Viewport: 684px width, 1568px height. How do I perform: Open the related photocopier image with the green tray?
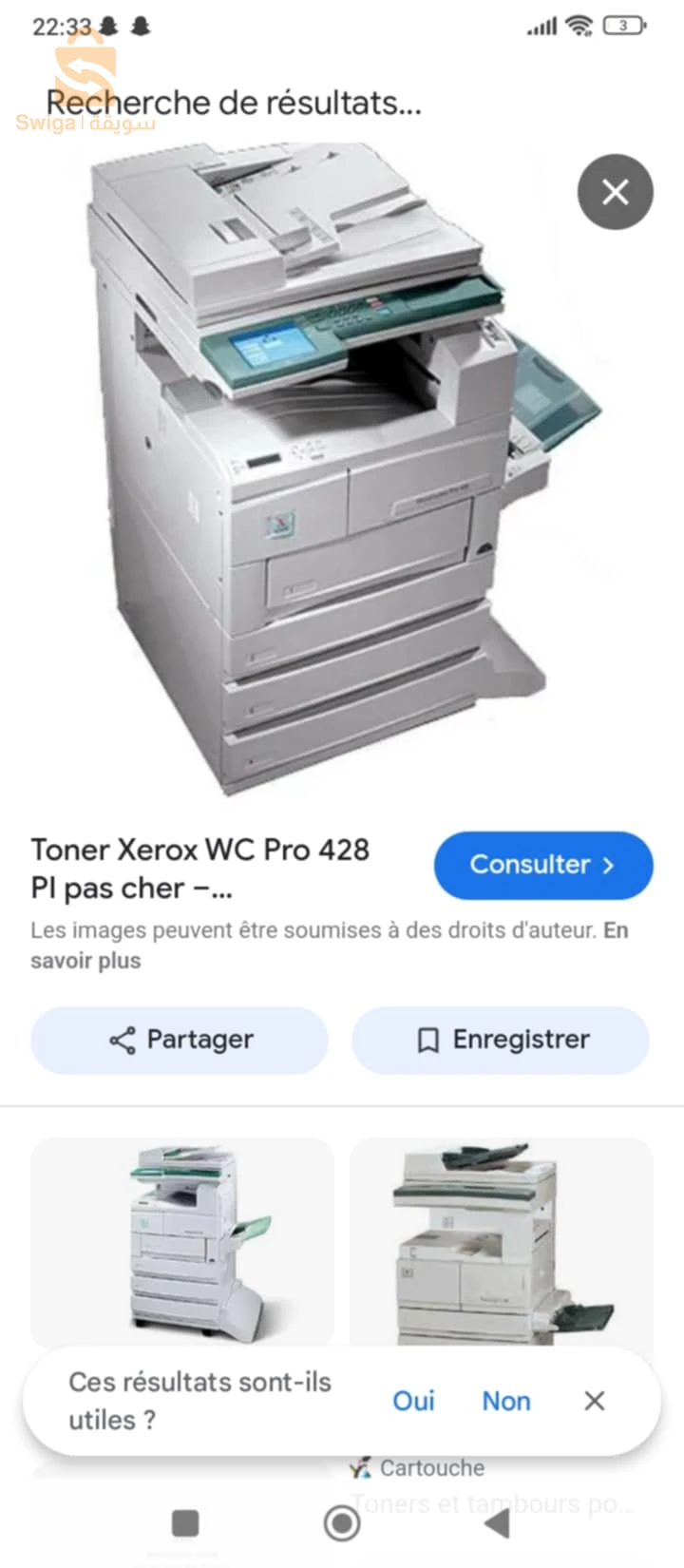point(182,1240)
